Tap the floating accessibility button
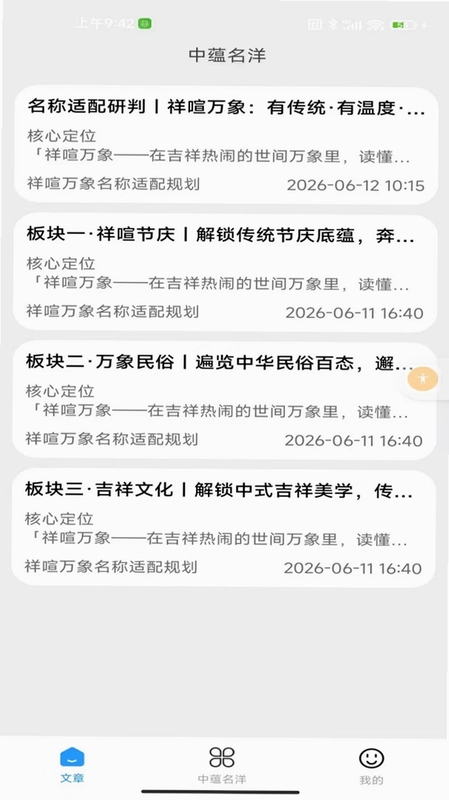Image resolution: width=449 pixels, height=800 pixels. click(423, 379)
